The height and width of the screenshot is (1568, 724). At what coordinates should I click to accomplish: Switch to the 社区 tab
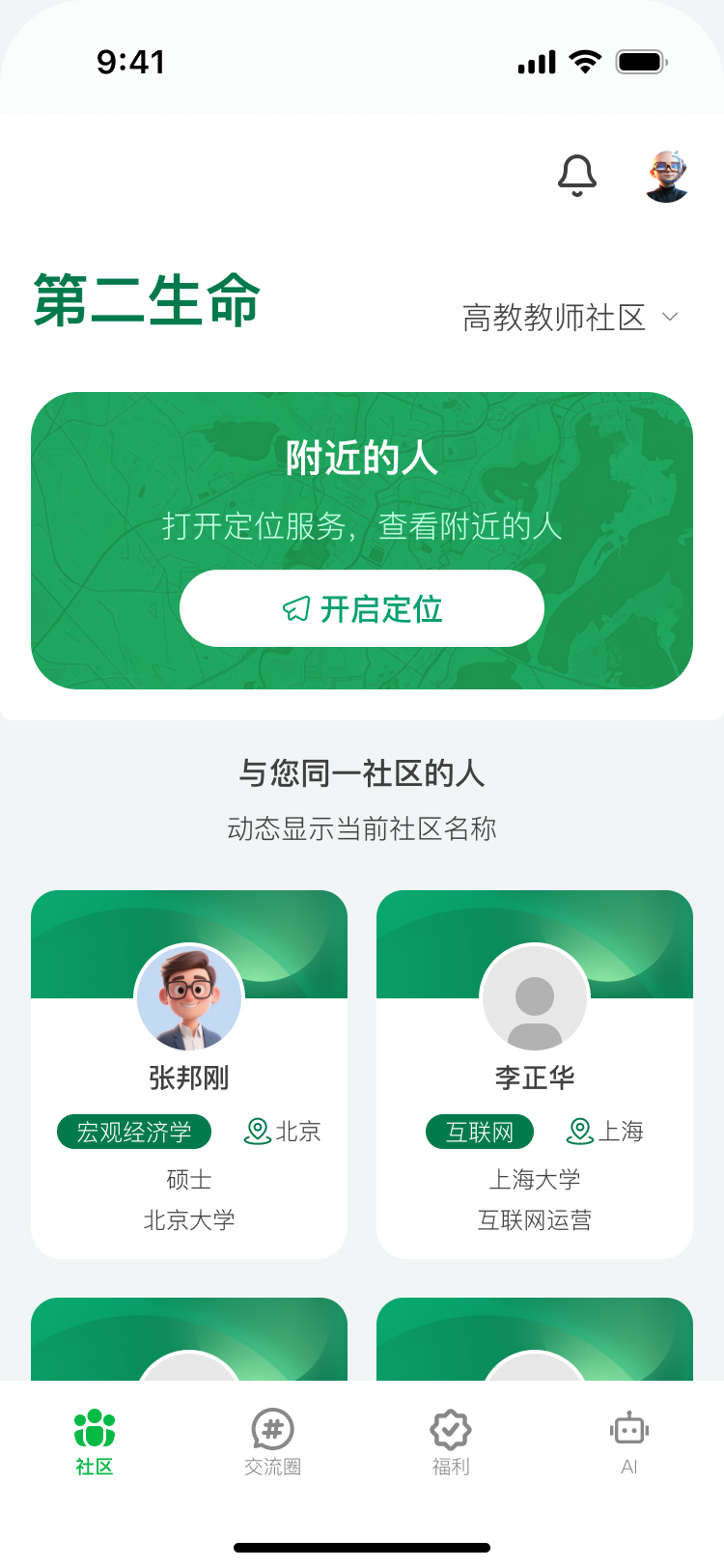(95, 1442)
